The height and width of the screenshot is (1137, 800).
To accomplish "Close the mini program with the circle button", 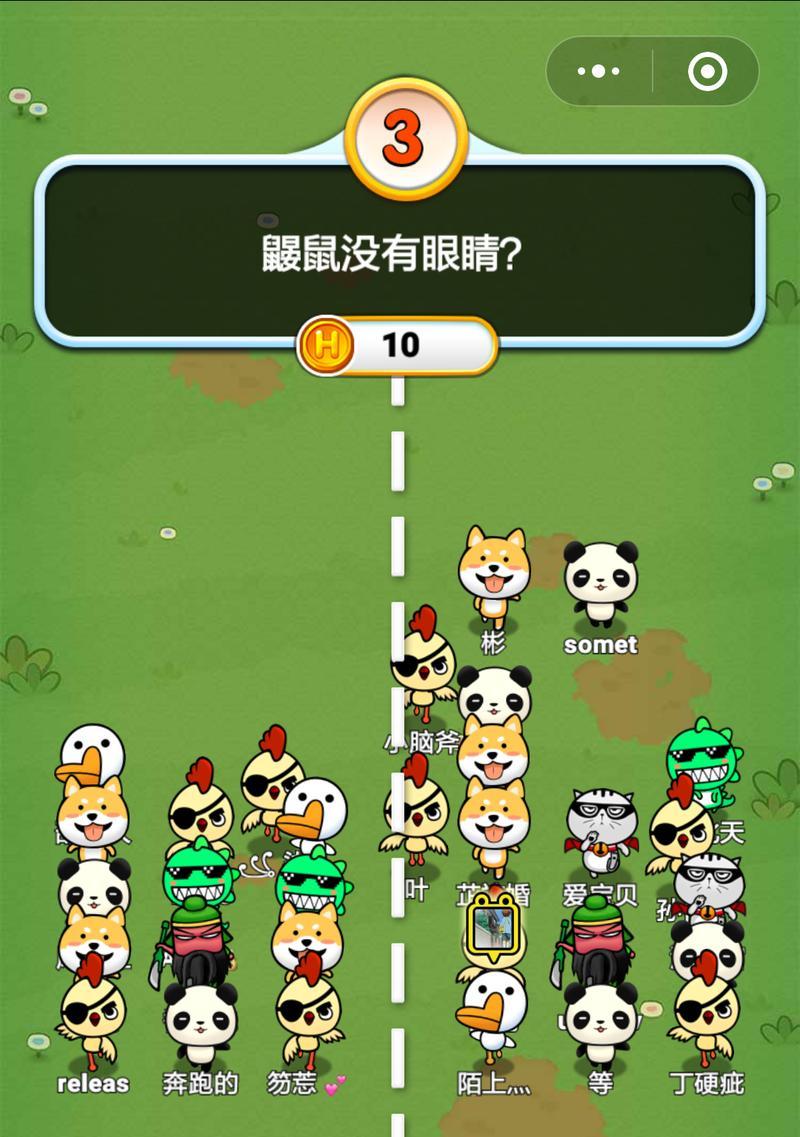I will coord(707,71).
